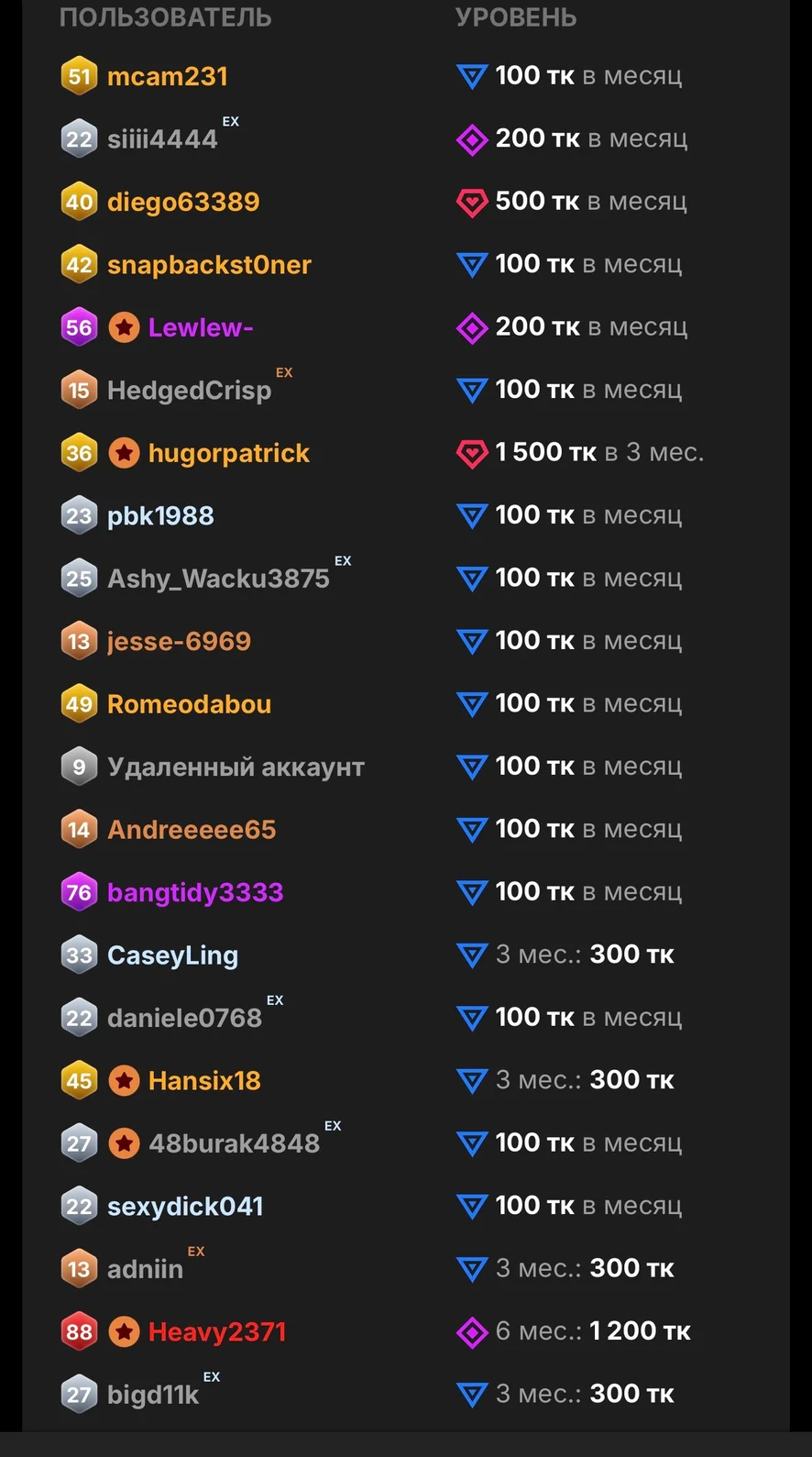Open bigd11k's profile
812x1457 pixels.
pos(153,1395)
